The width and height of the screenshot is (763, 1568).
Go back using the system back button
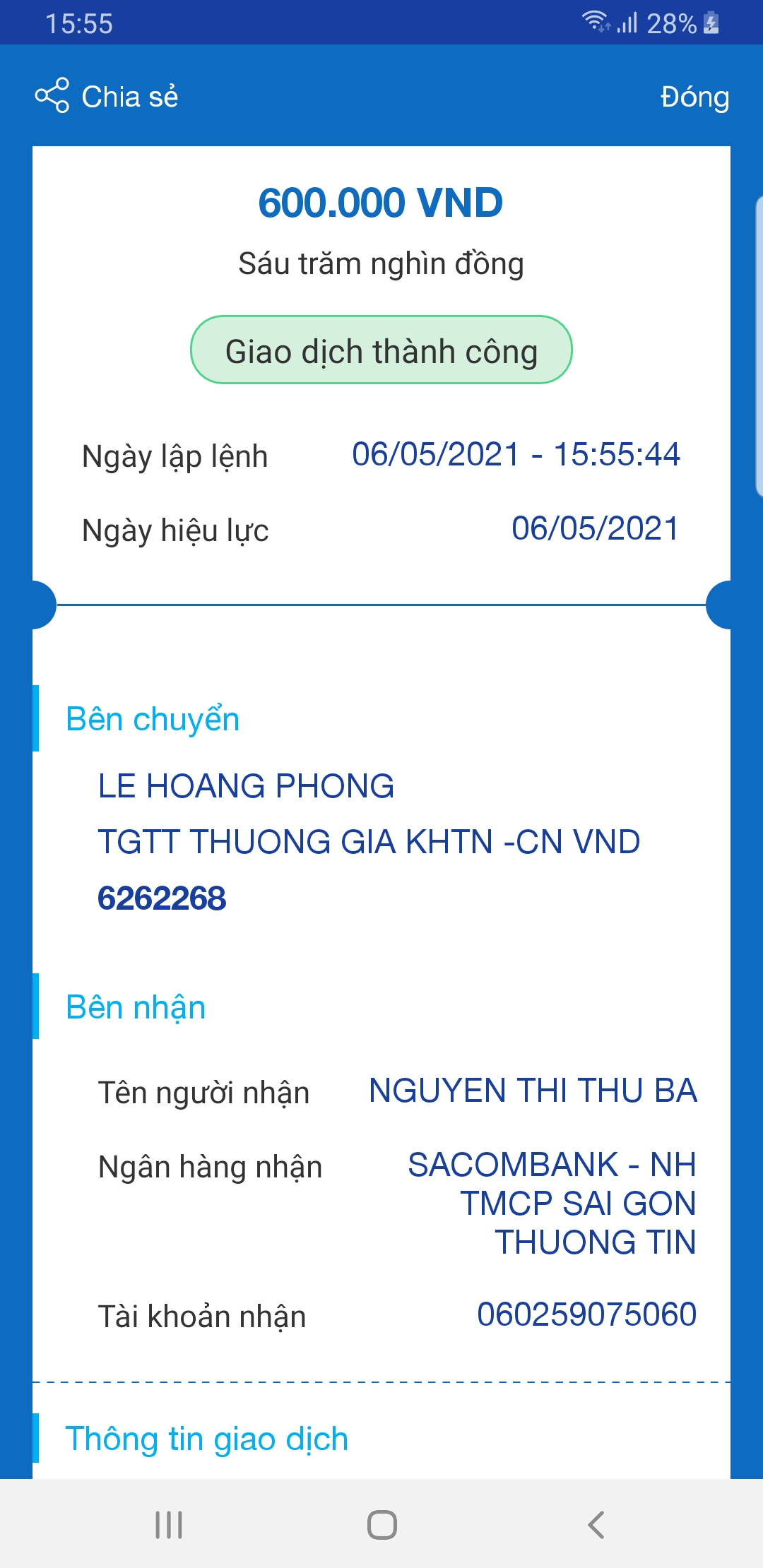tap(596, 1524)
